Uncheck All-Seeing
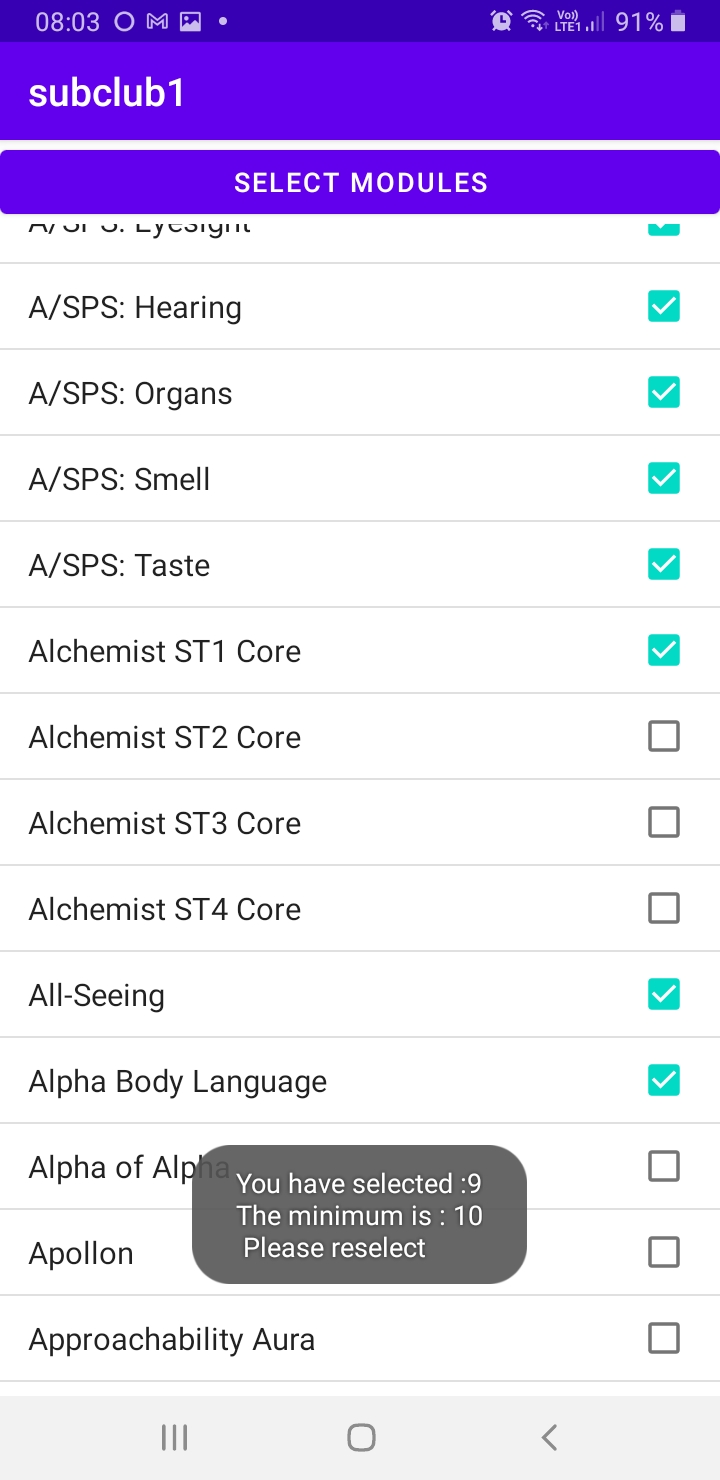This screenshot has height=1480, width=720. click(664, 994)
